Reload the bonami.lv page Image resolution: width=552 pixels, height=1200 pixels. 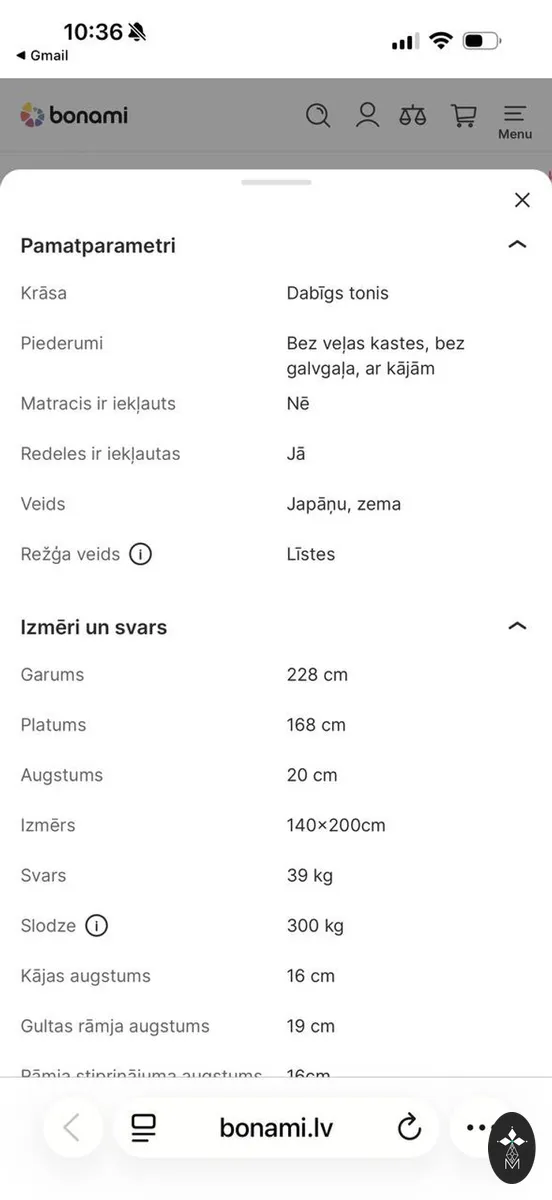point(409,1128)
